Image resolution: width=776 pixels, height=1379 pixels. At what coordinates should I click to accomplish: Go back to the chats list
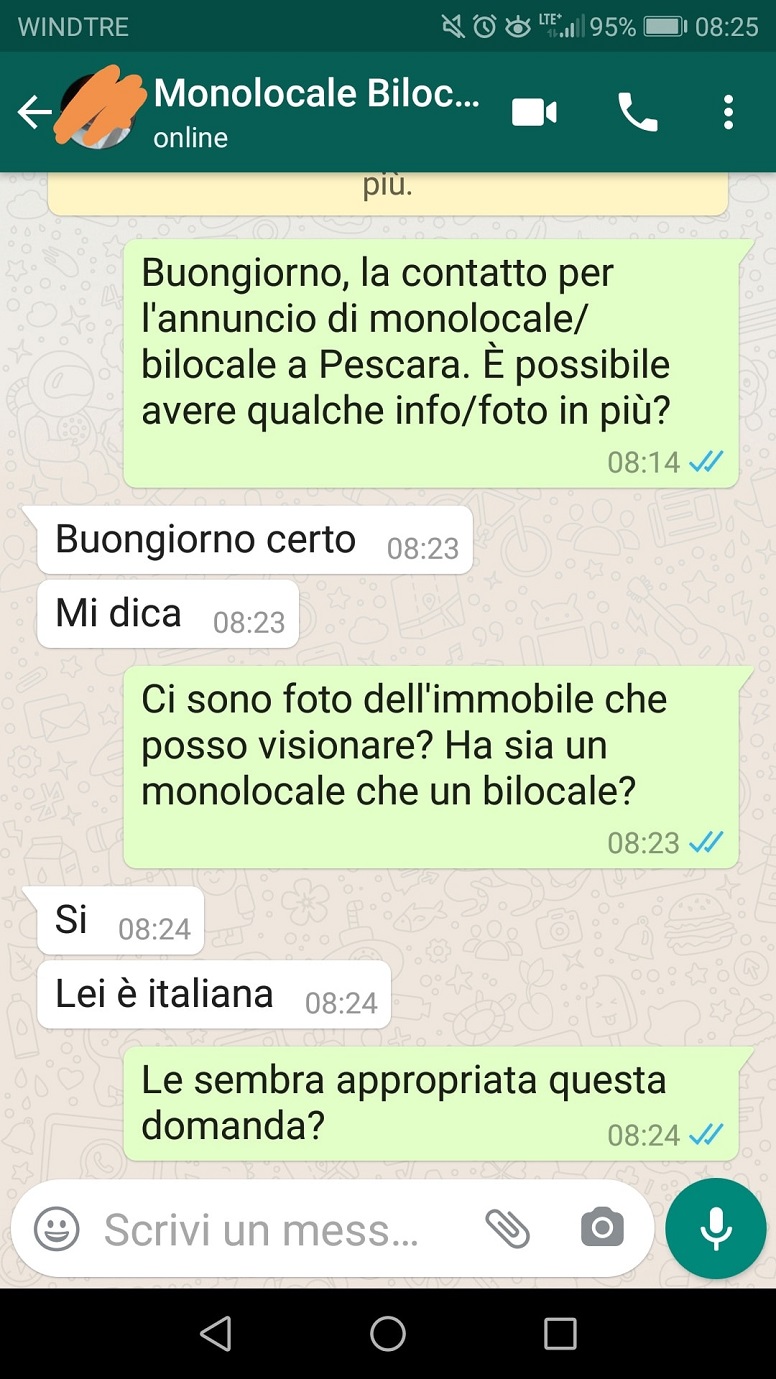[34, 113]
